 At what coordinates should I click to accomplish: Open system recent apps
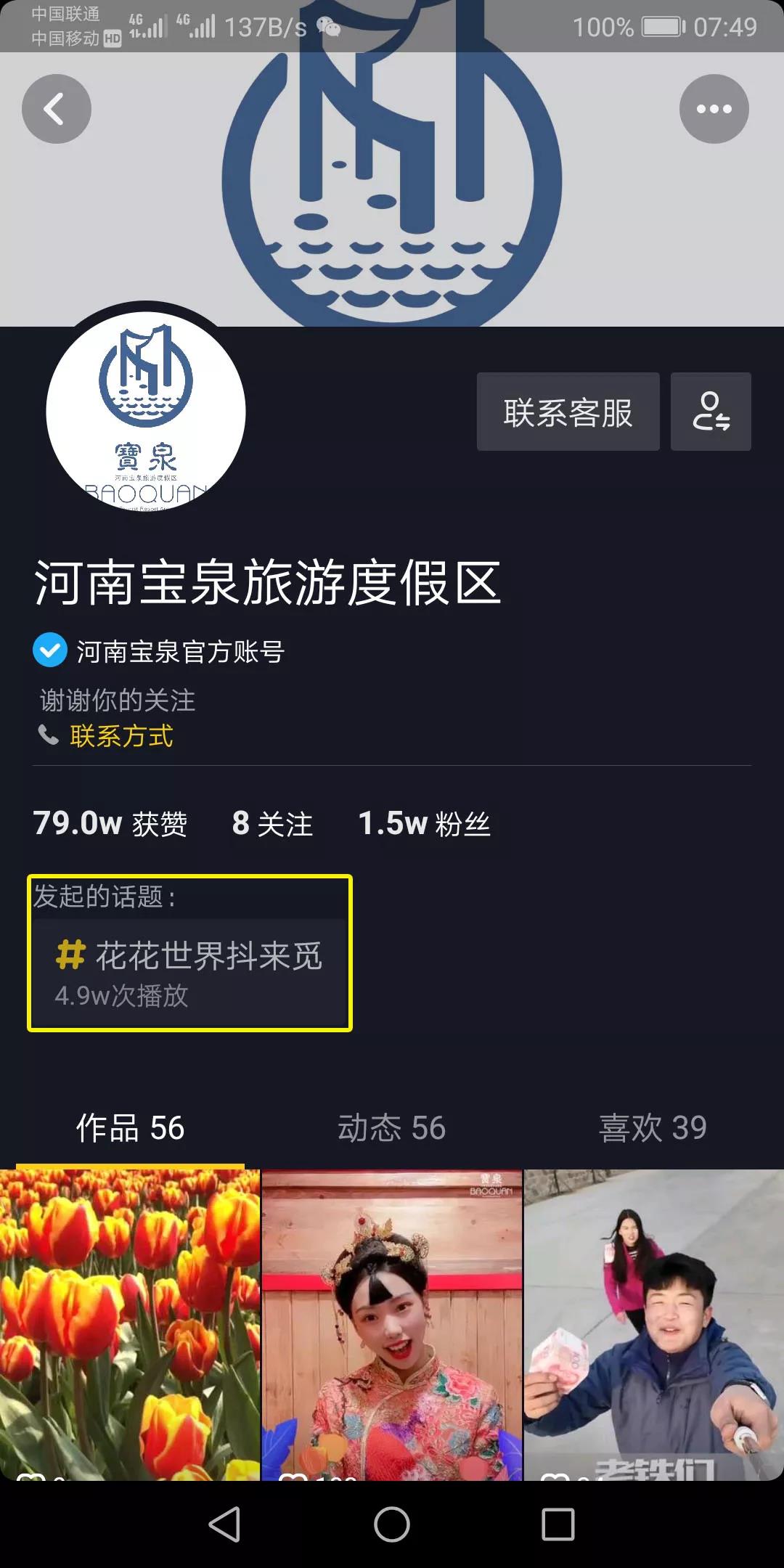[558, 1524]
